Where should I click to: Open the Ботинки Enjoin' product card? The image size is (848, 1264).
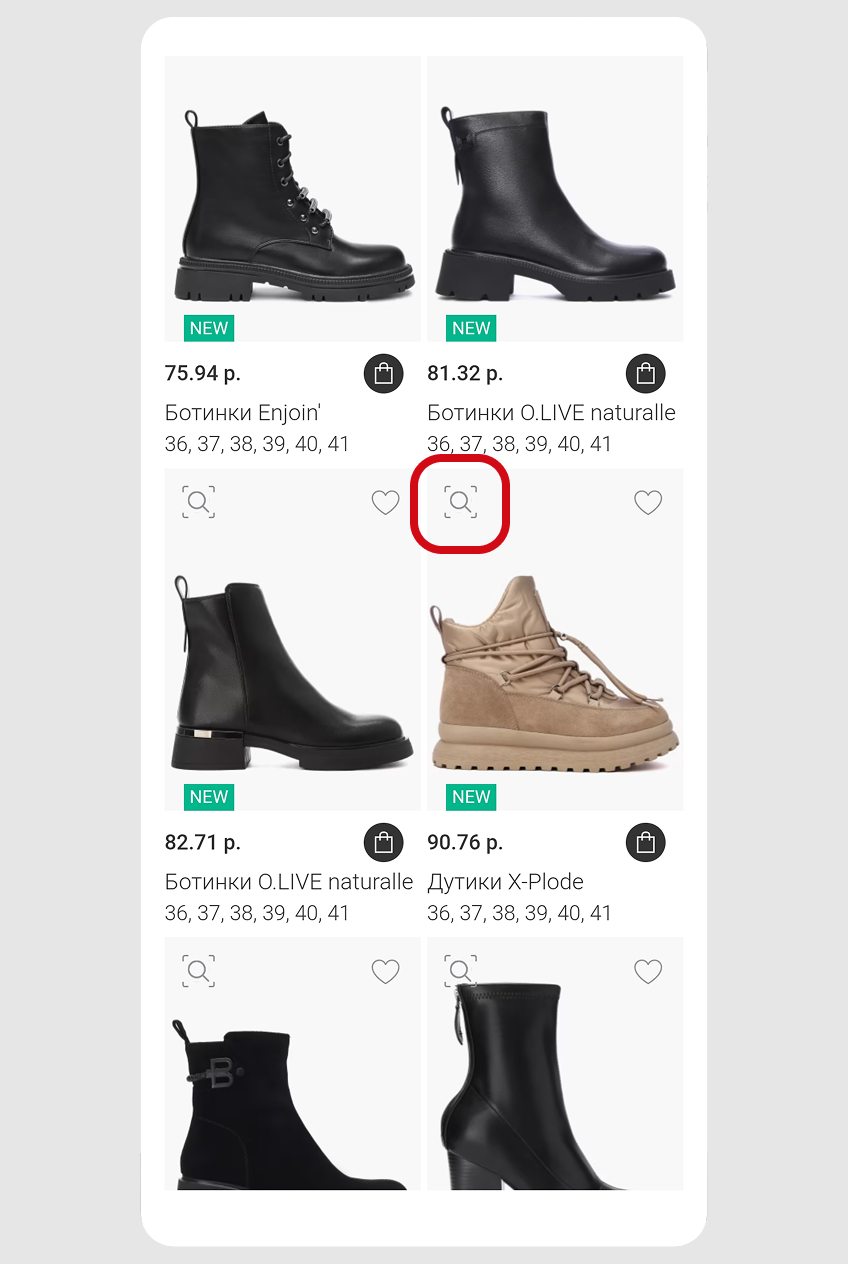pos(292,200)
